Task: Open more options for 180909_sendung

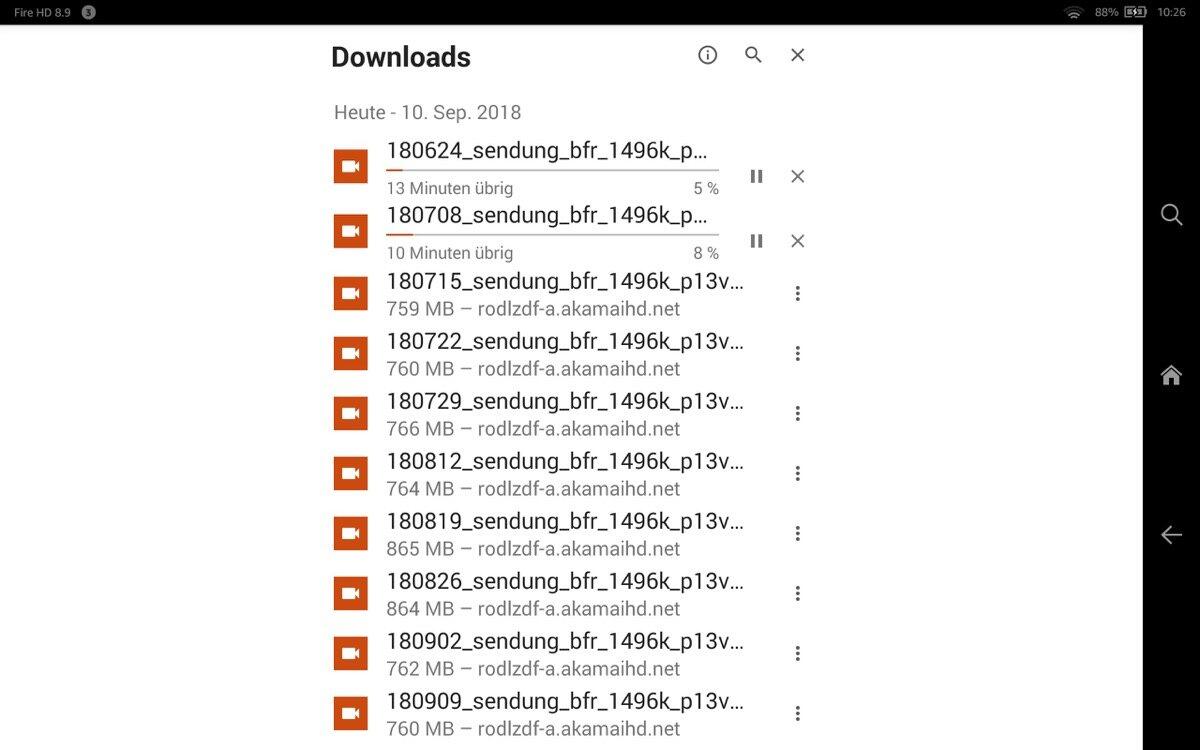Action: pos(797,713)
